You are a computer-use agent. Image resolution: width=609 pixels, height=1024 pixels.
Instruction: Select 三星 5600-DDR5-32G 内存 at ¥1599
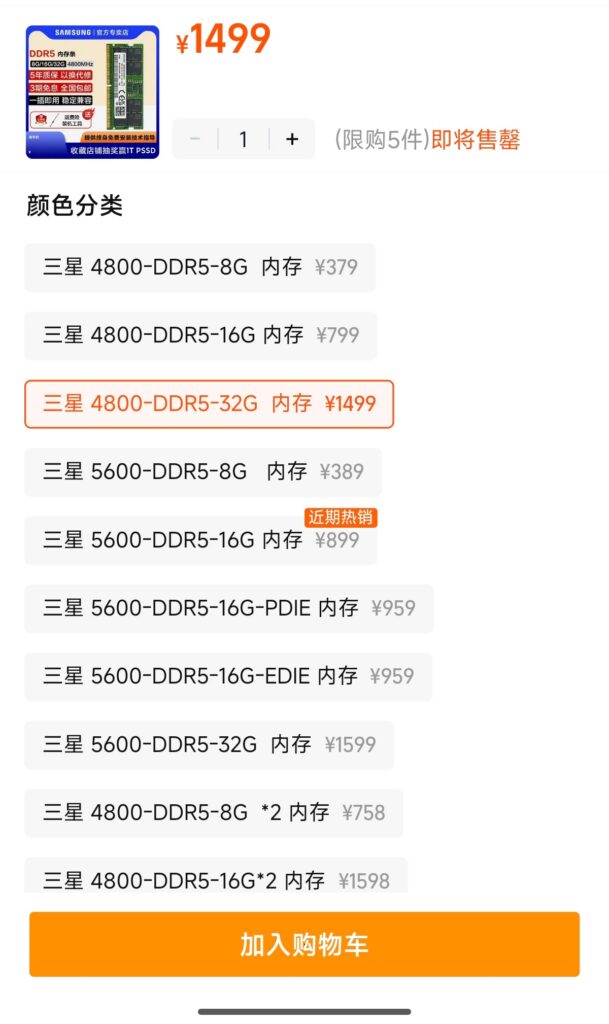tap(209, 744)
